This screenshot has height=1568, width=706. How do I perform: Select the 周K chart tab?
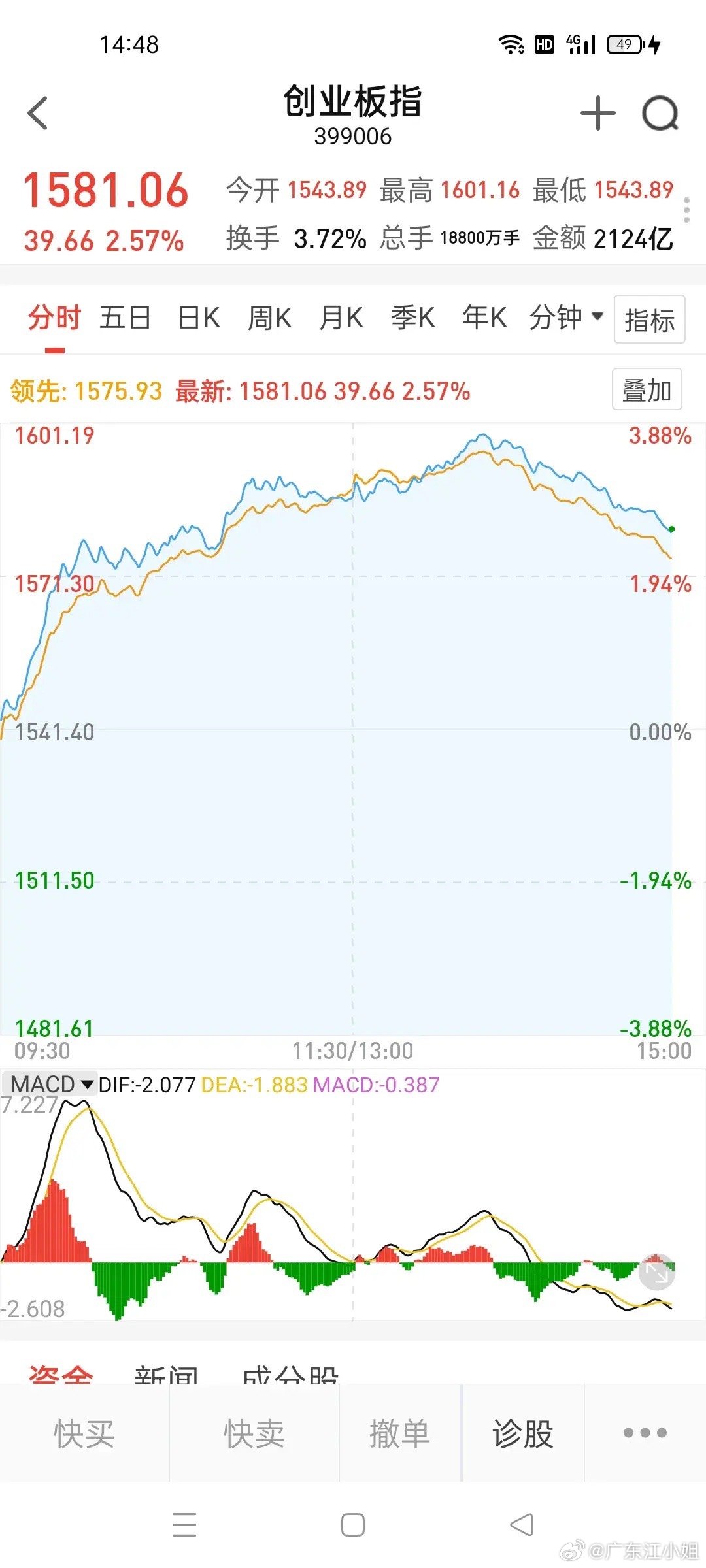coord(269,318)
